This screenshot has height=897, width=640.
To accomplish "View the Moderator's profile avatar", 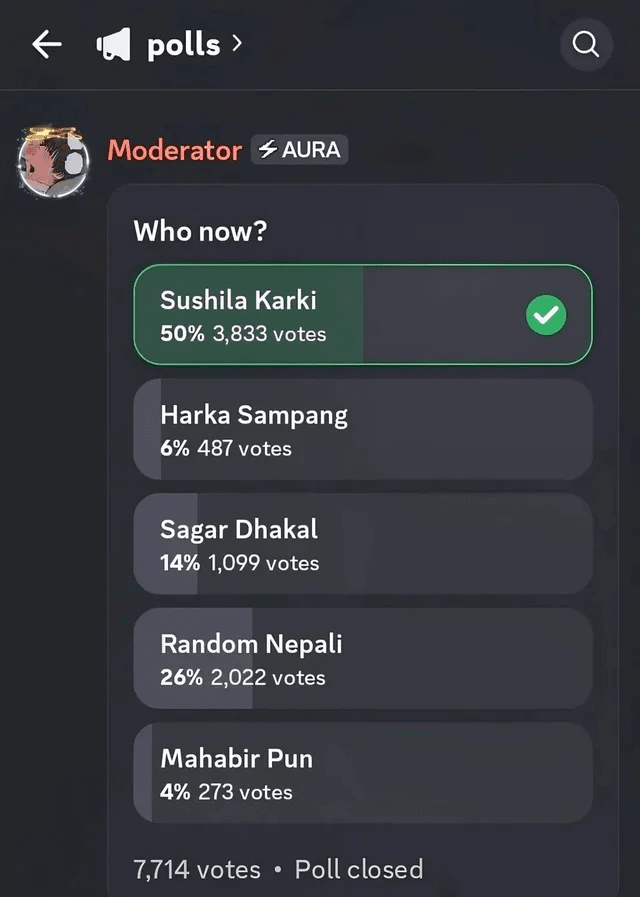I will (53, 161).
